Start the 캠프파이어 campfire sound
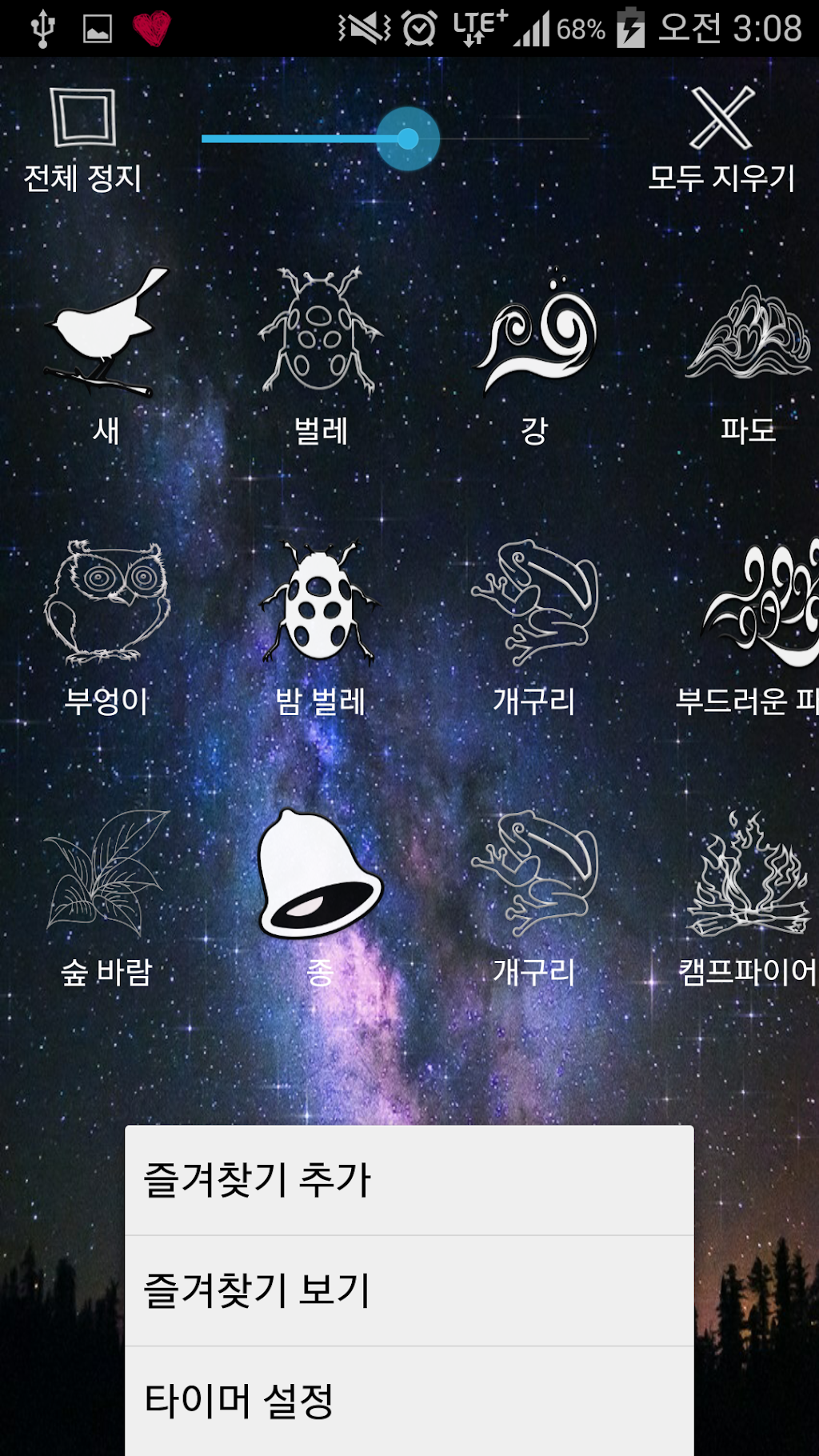Viewport: 819px width, 1456px height. click(x=748, y=894)
